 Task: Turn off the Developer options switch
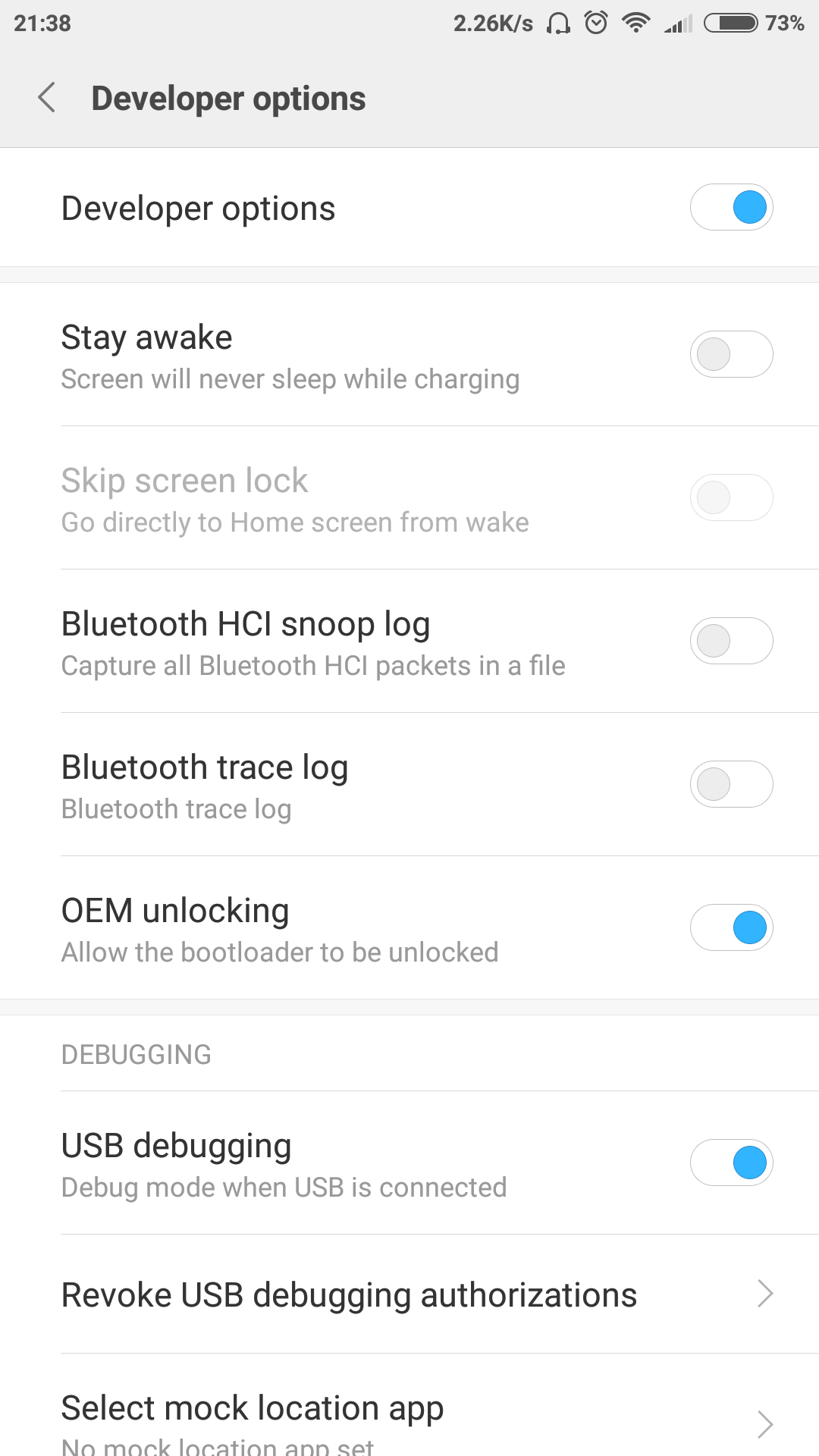click(x=731, y=207)
